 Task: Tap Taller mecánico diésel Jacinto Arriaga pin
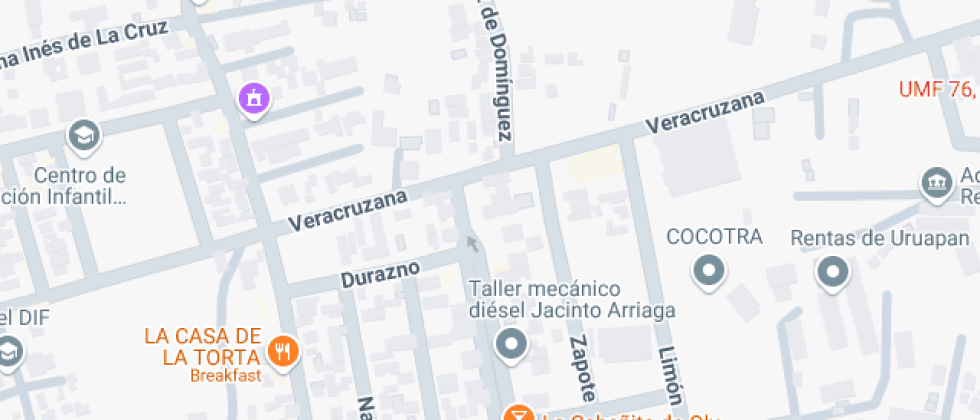(x=512, y=345)
